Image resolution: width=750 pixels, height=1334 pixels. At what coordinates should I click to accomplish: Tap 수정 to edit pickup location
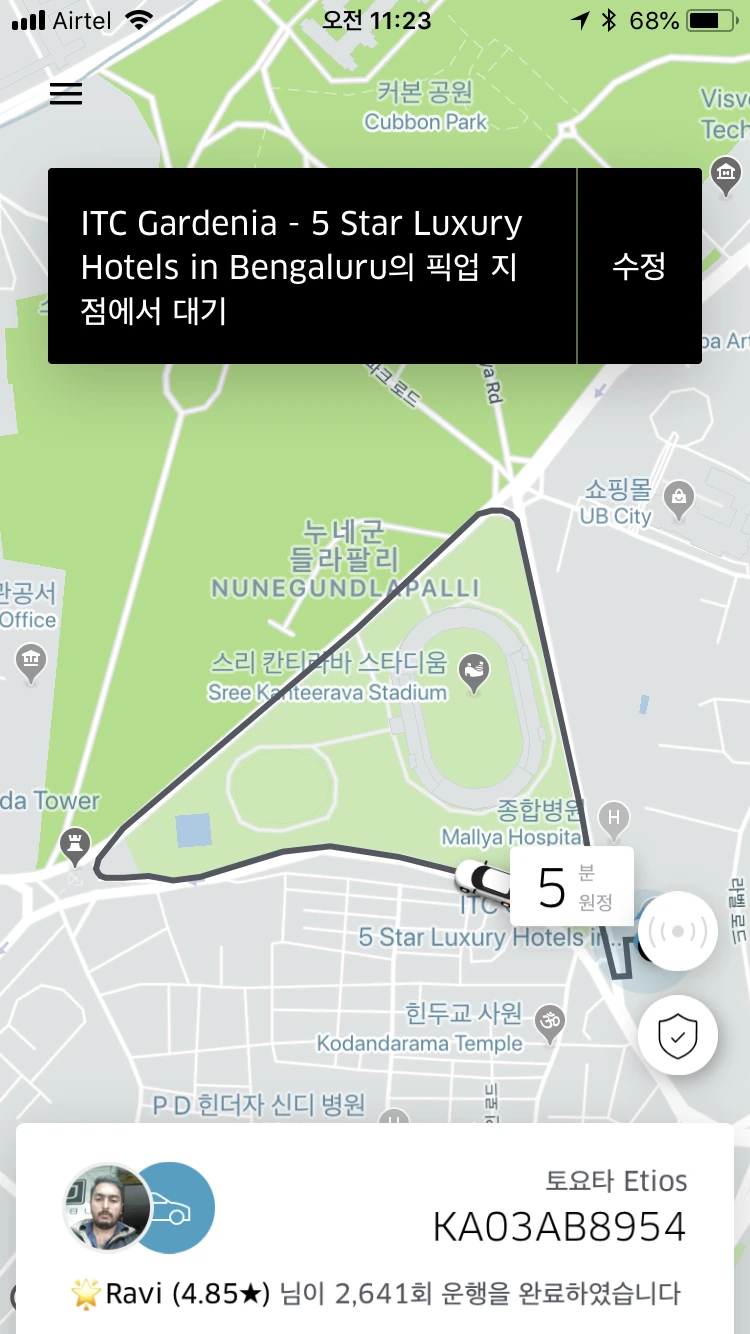(x=639, y=266)
